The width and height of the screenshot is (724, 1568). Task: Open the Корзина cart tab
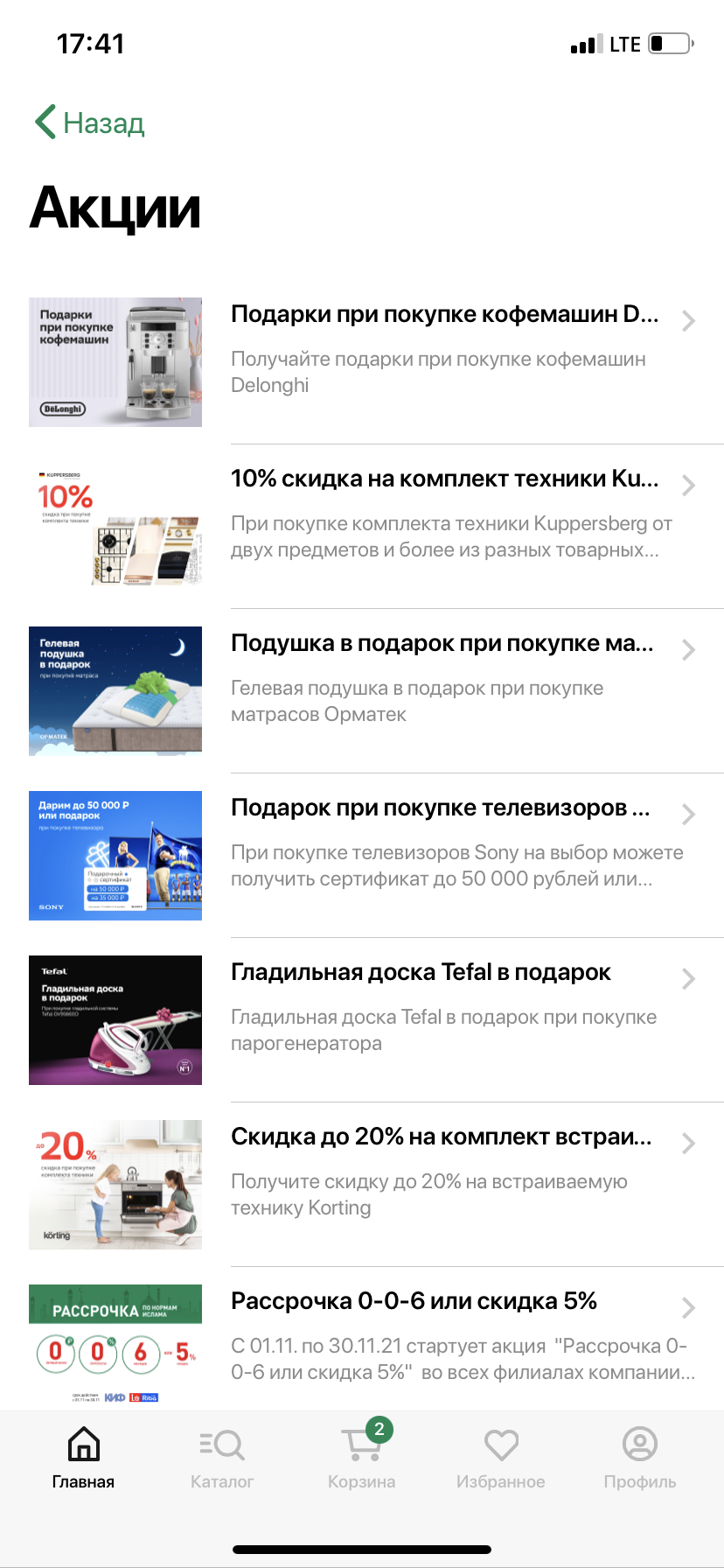[361, 1457]
